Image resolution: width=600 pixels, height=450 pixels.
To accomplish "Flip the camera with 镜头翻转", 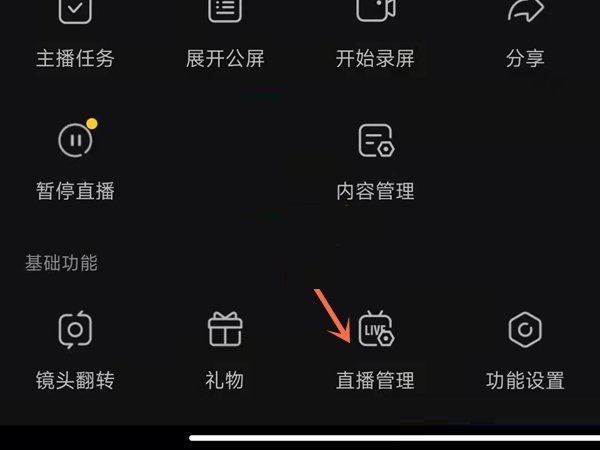I will coord(75,348).
